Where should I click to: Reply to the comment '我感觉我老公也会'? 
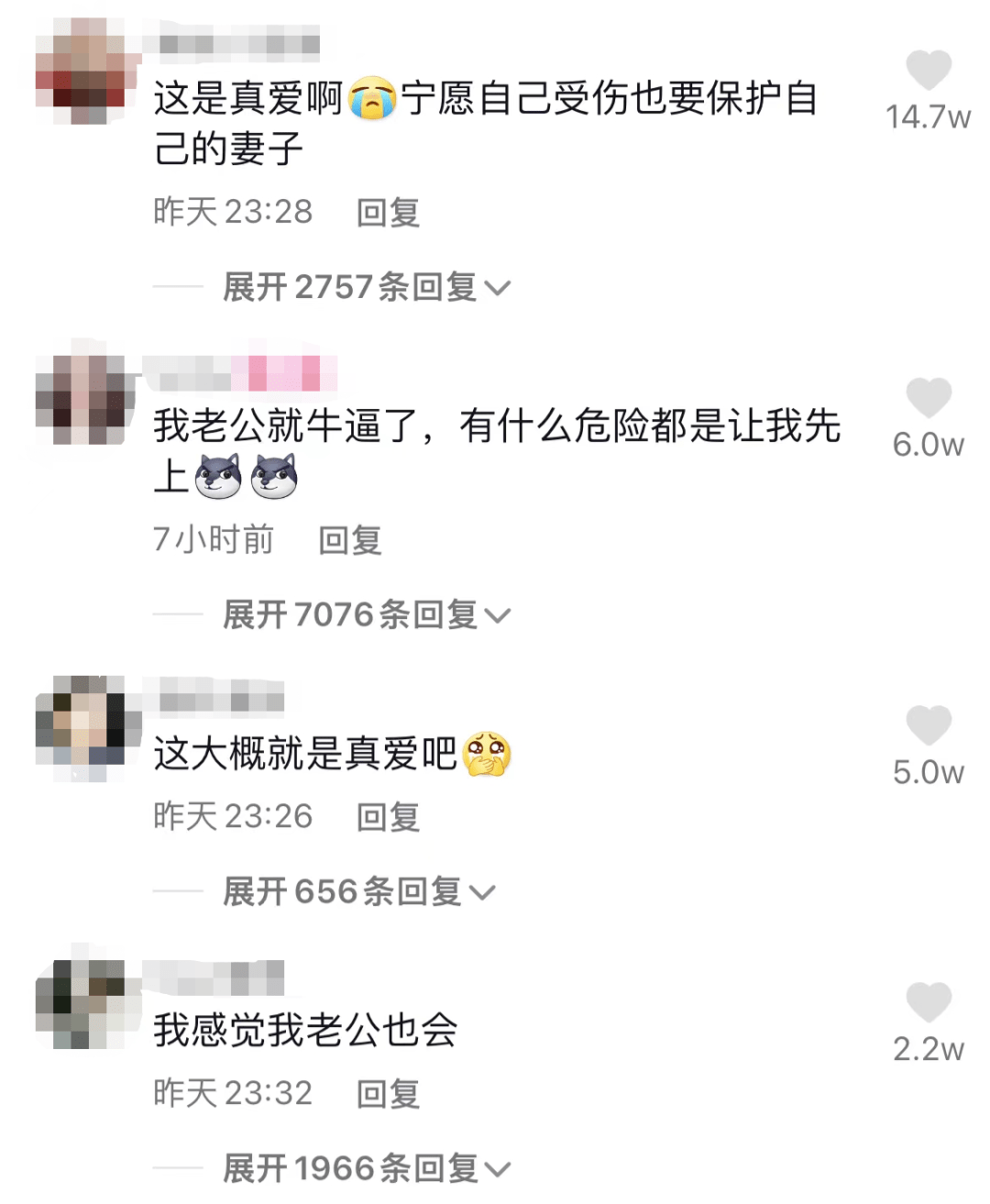click(388, 1094)
